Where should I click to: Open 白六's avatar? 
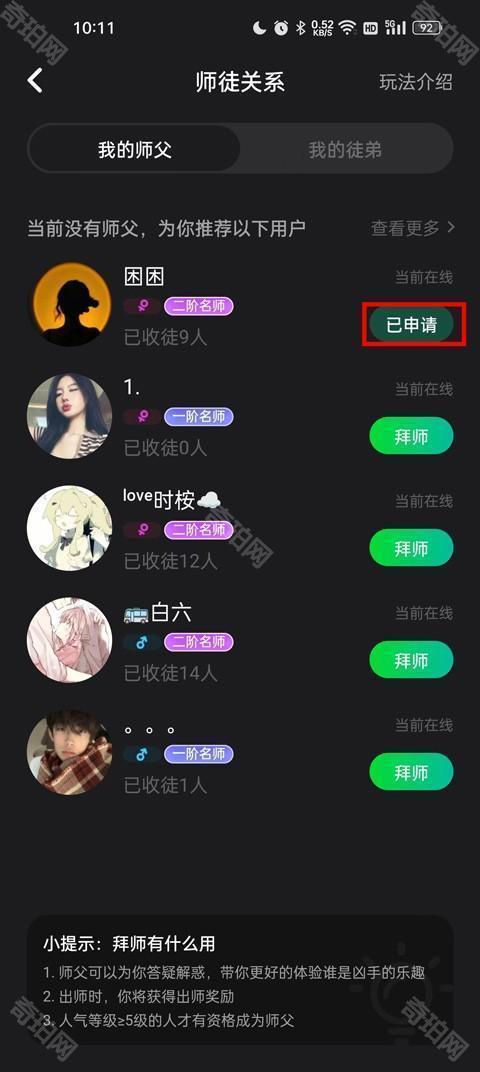[x=69, y=640]
